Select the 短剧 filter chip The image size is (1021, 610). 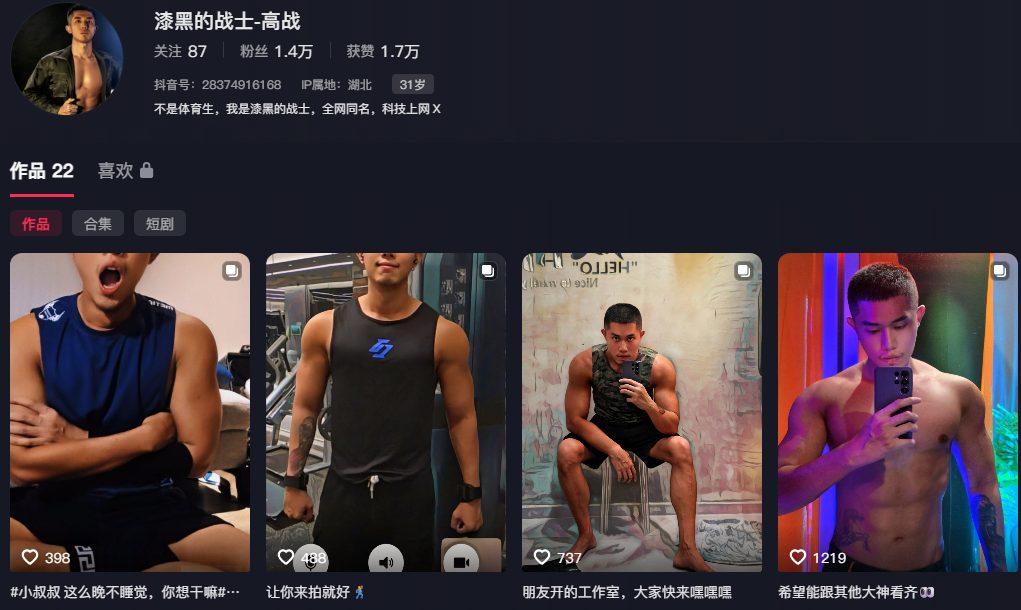click(160, 224)
